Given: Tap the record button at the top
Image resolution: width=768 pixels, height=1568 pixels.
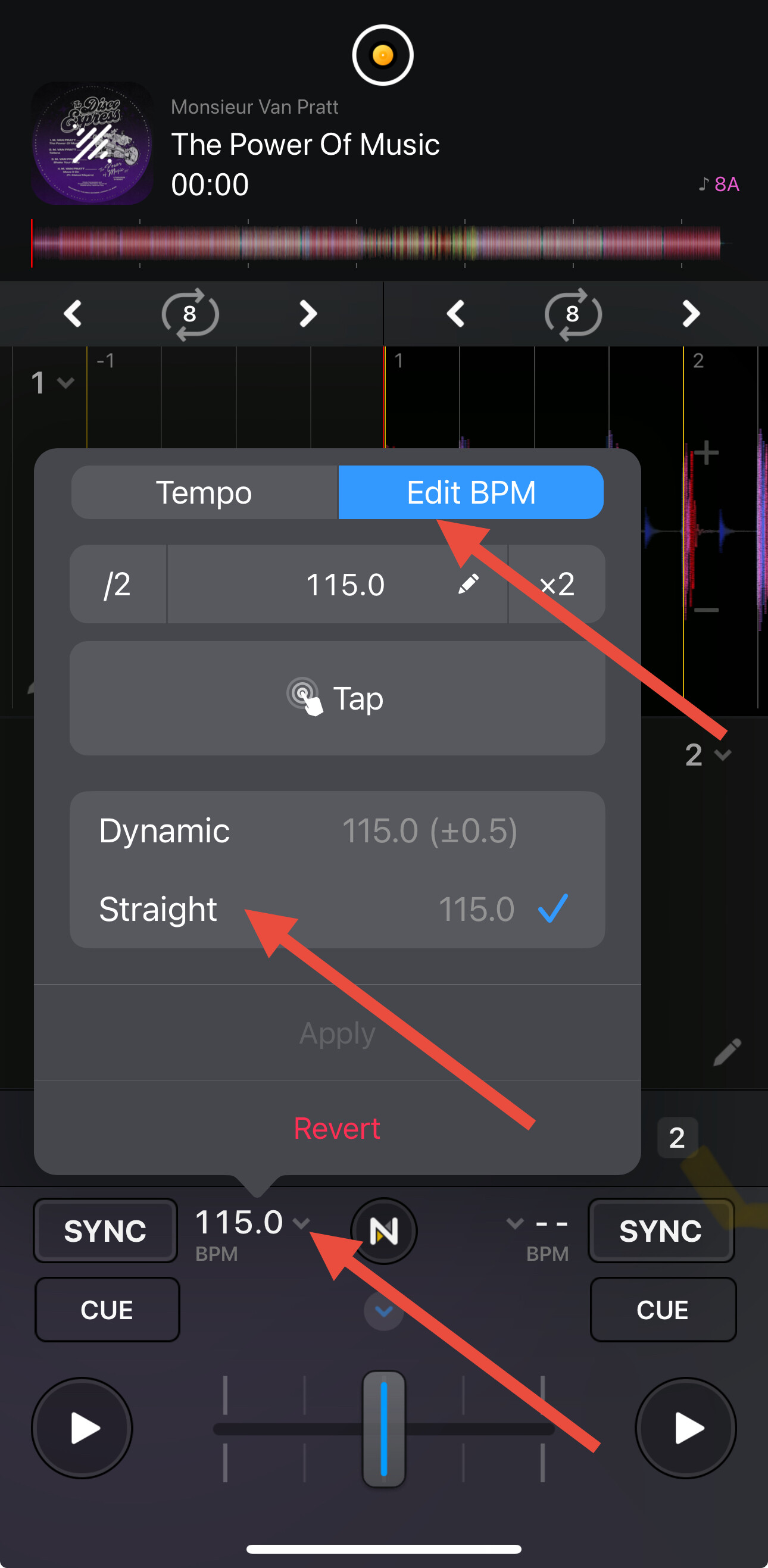Looking at the screenshot, I should (x=383, y=55).
